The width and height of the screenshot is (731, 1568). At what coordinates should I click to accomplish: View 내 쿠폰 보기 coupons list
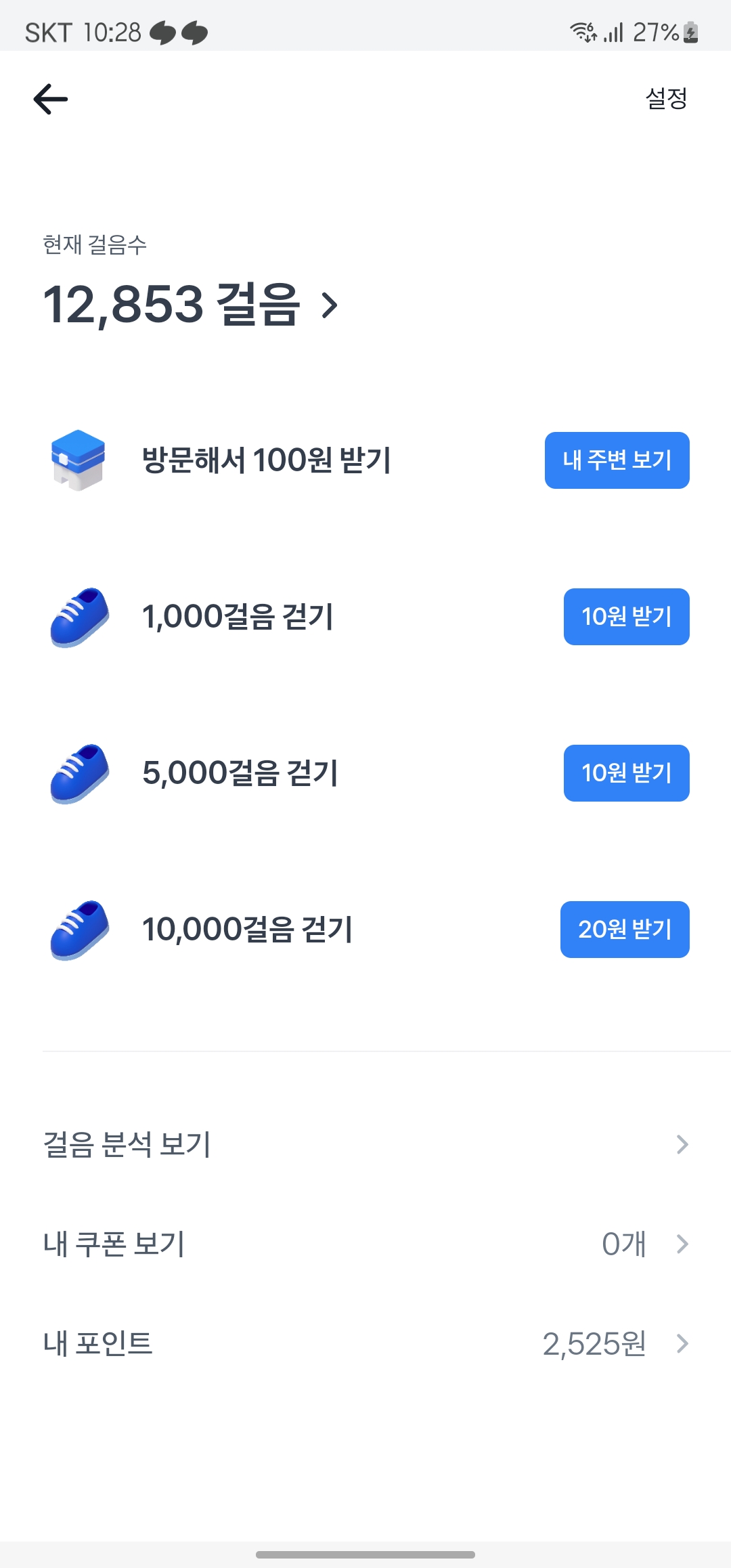(x=365, y=1244)
